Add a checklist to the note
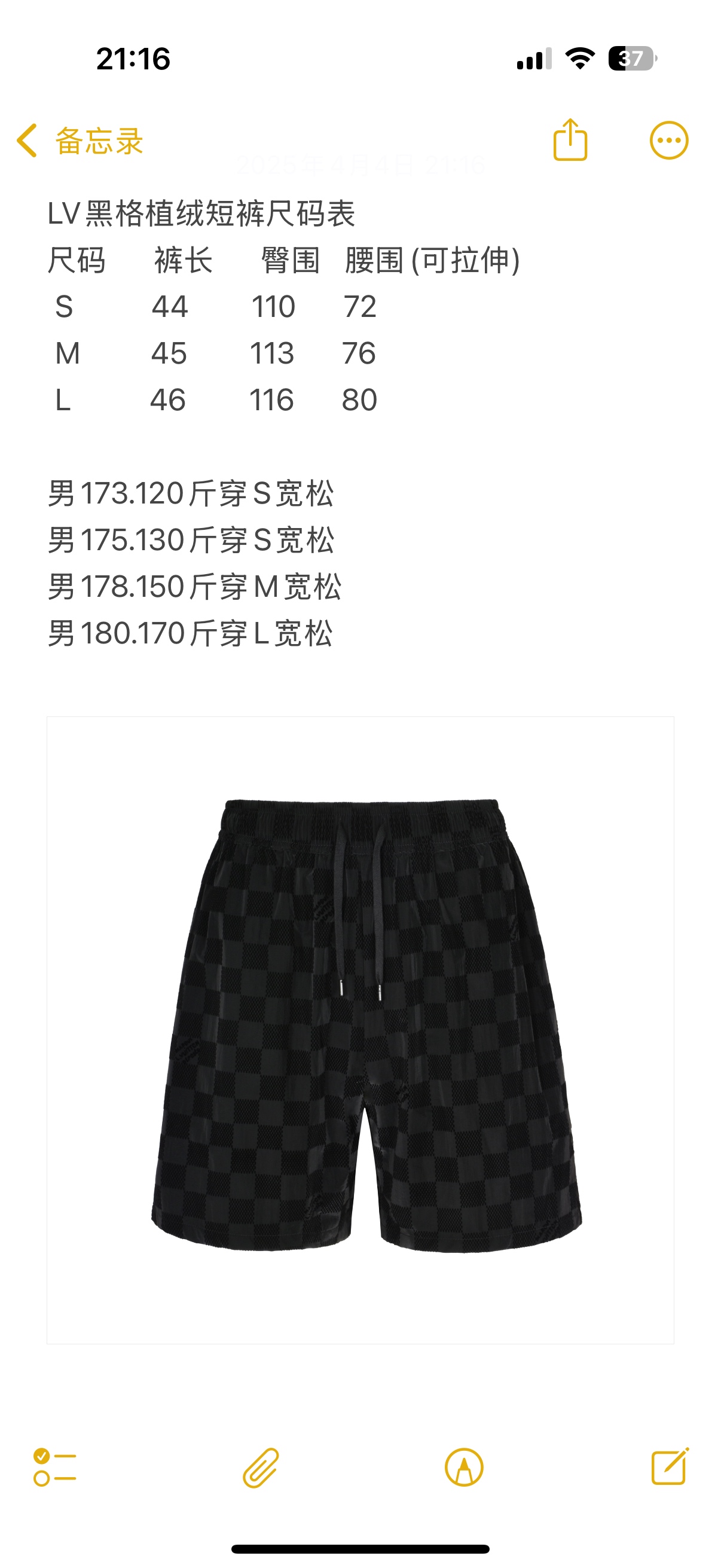 [55, 1467]
